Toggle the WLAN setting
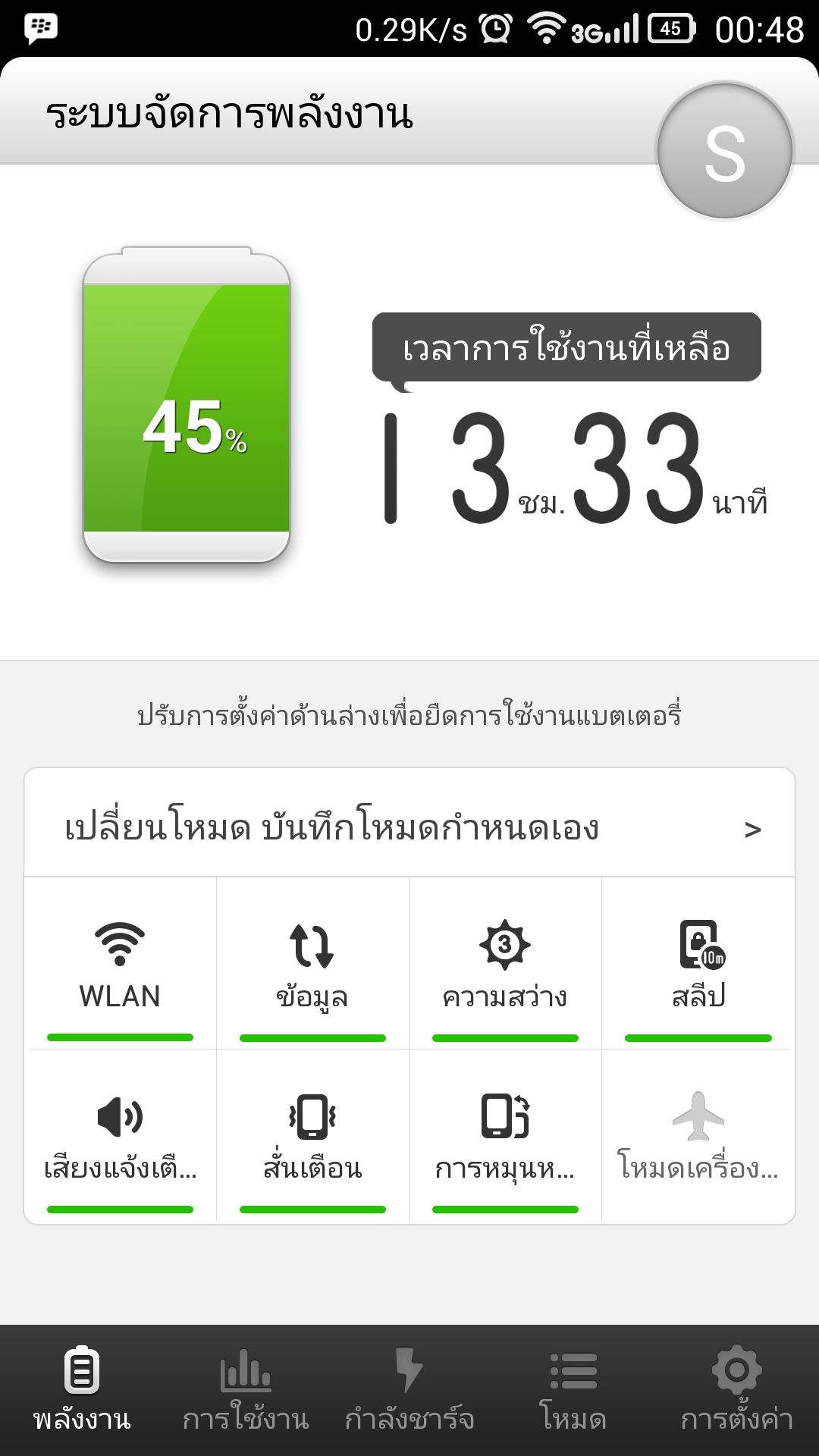 coord(120,965)
